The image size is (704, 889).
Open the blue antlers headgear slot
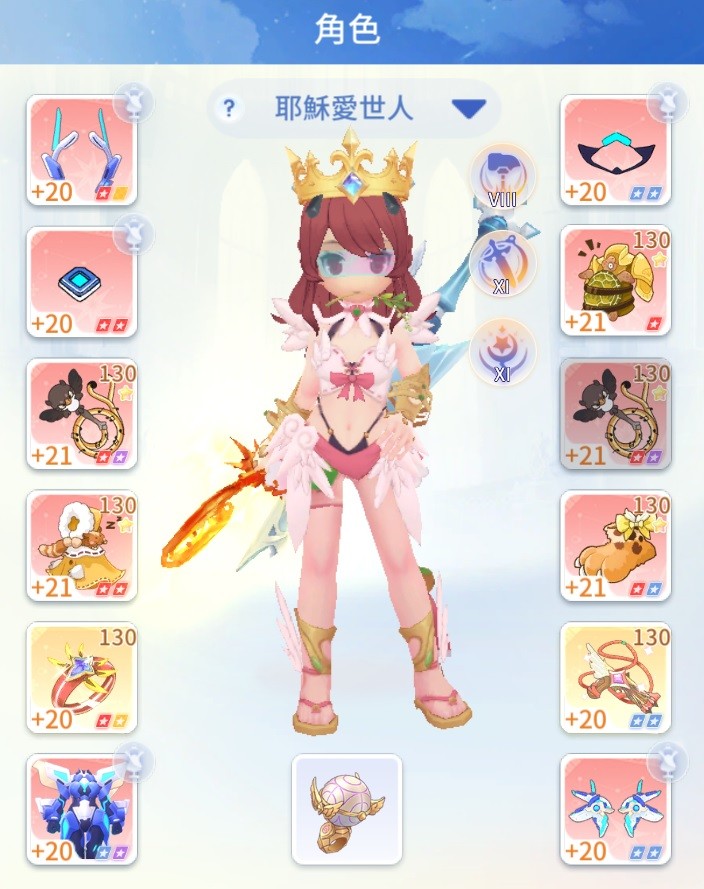(x=81, y=149)
